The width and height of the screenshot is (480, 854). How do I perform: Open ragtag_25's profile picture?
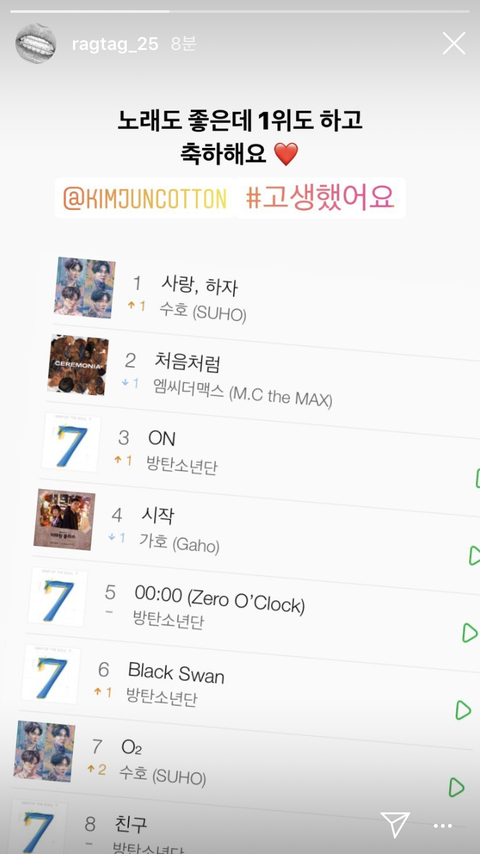tap(35, 43)
